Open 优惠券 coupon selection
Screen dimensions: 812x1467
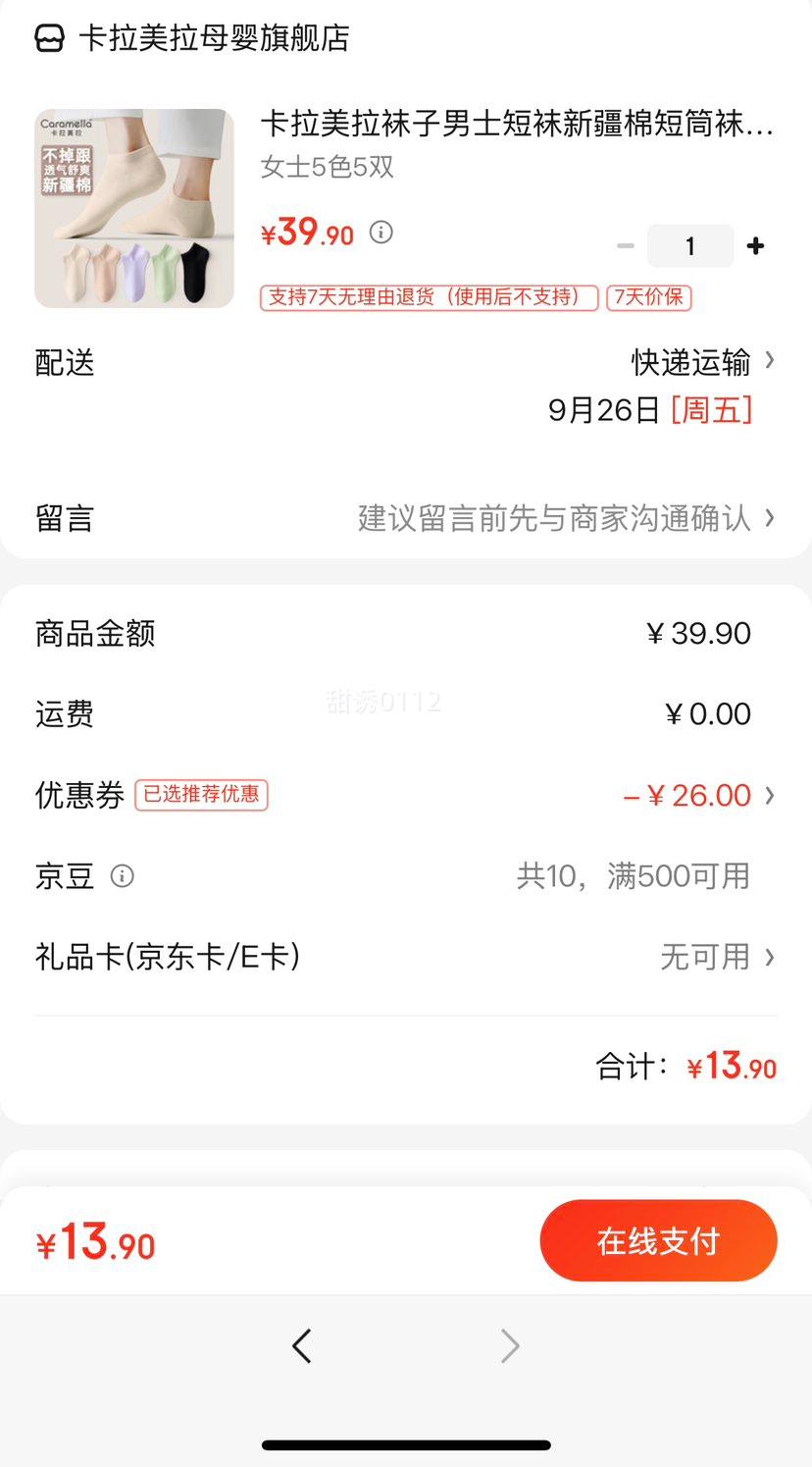699,795
